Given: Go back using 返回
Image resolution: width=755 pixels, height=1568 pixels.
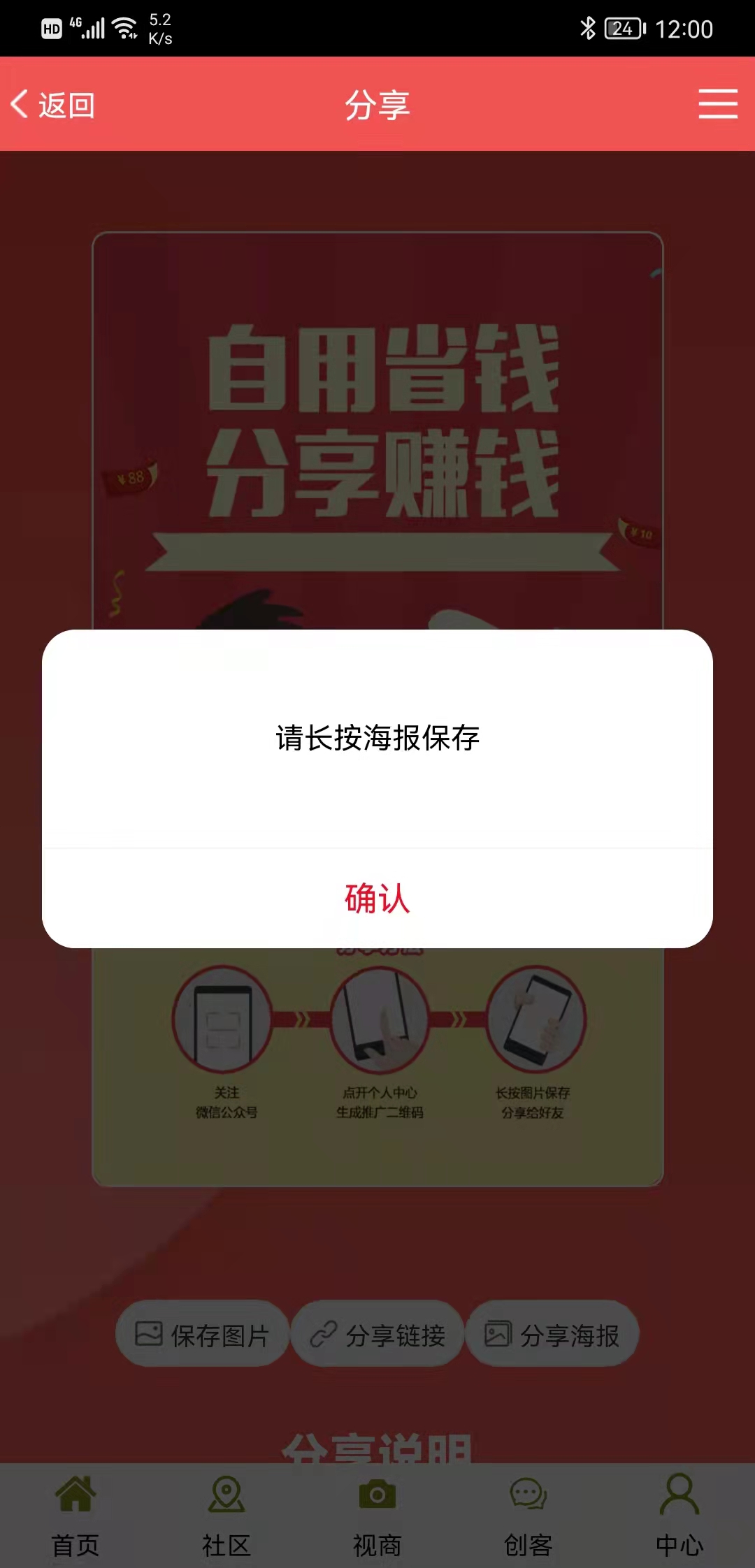Looking at the screenshot, I should [x=53, y=105].
